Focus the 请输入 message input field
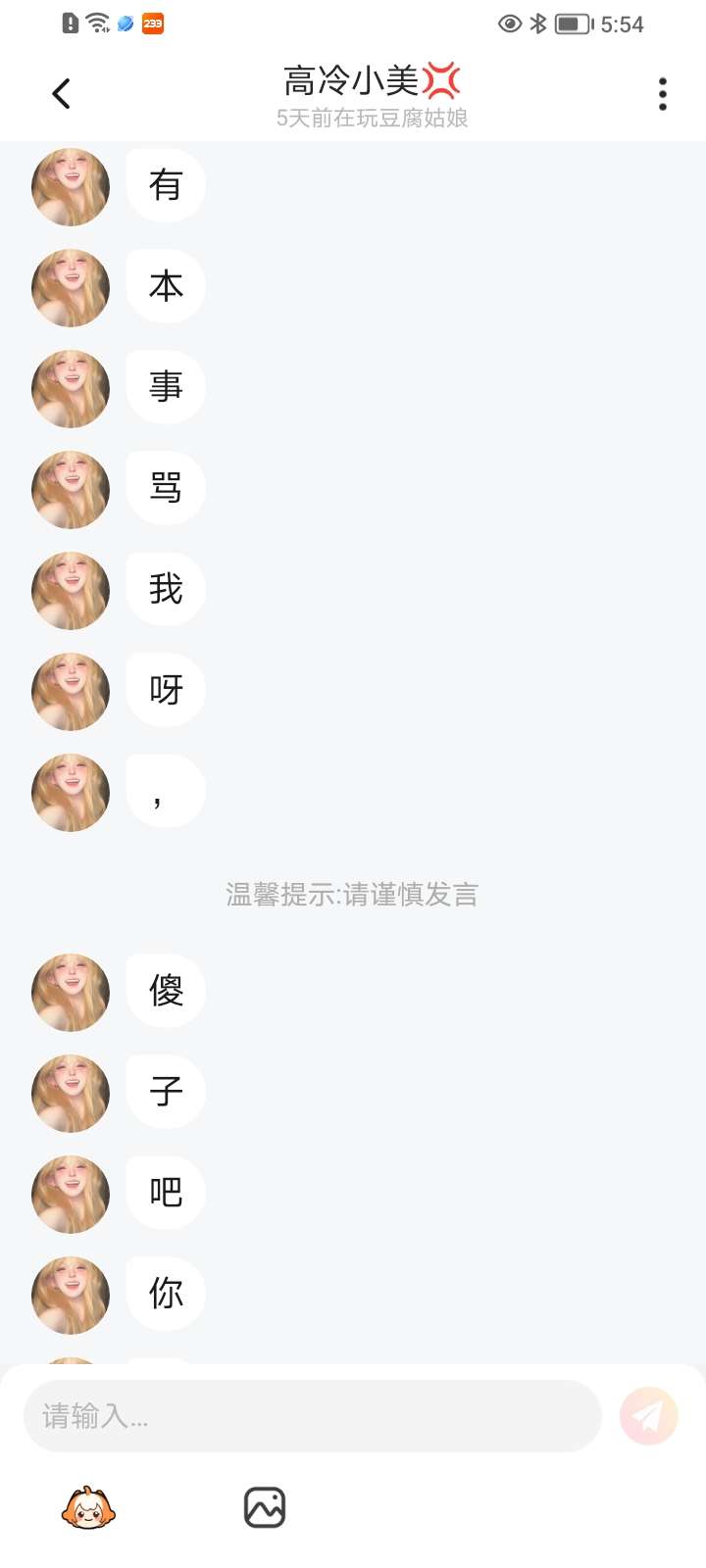 pyautogui.click(x=312, y=1416)
